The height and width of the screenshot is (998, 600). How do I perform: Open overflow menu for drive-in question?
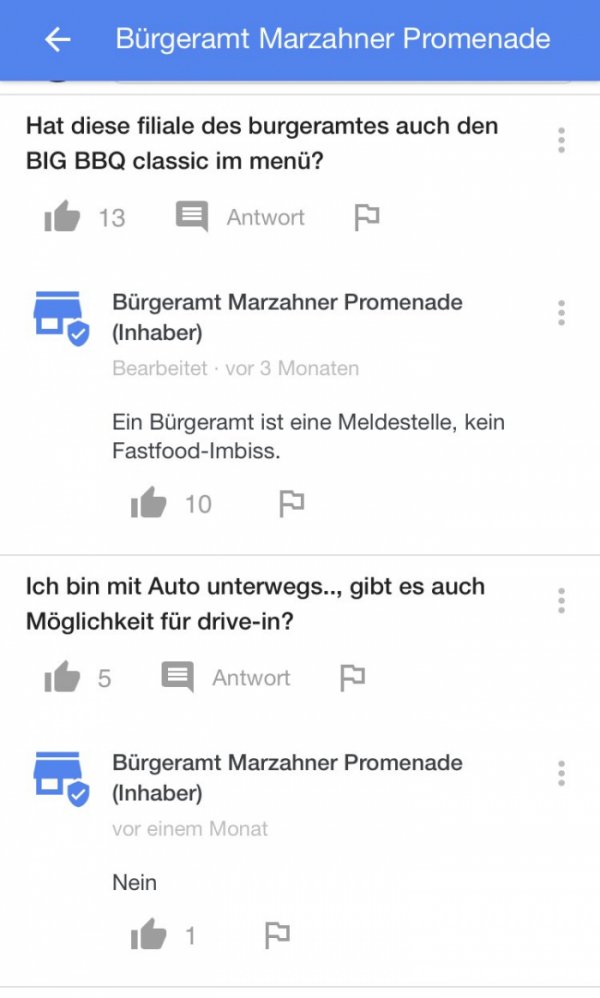click(561, 600)
